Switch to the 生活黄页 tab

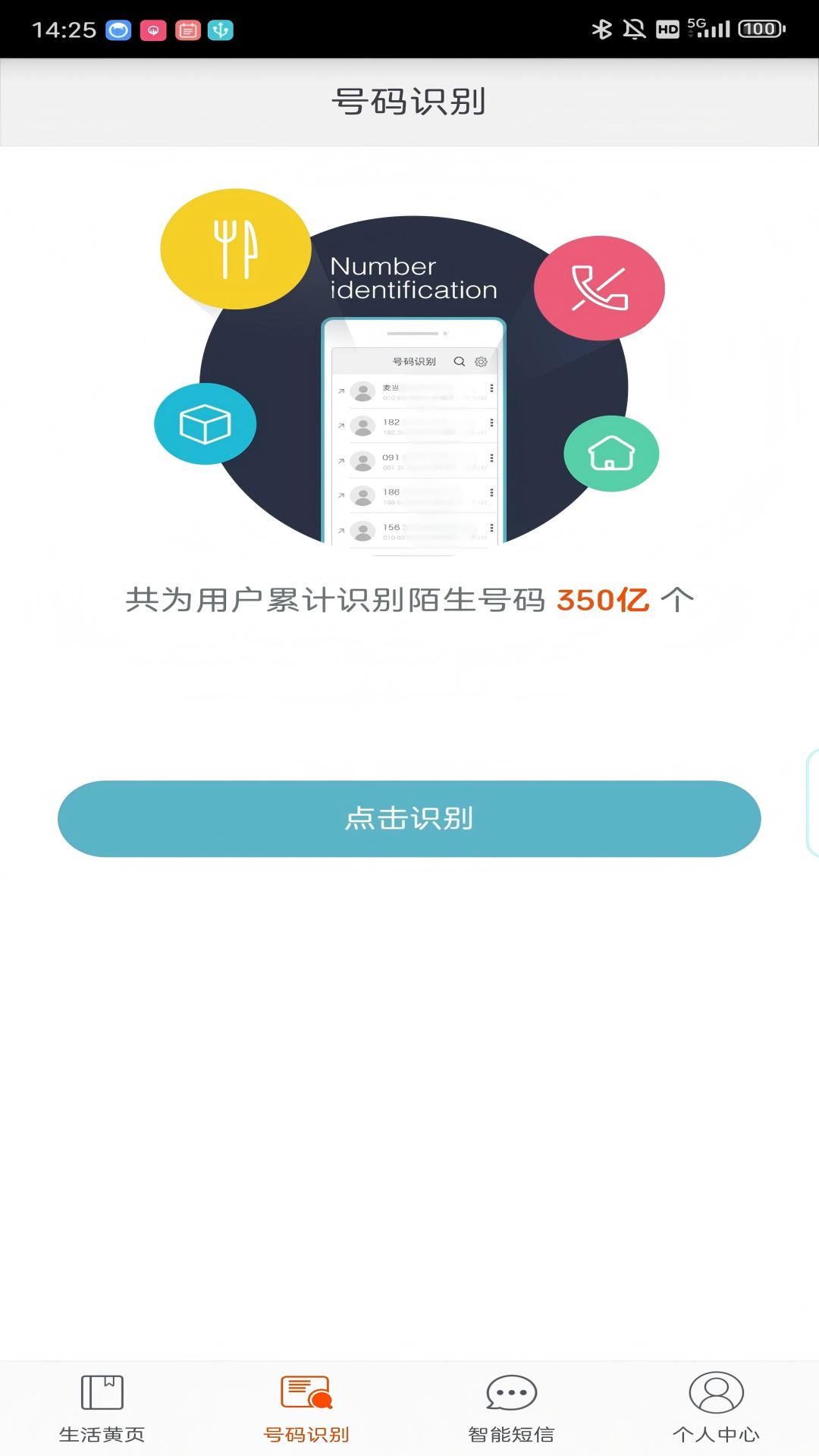click(102, 1407)
